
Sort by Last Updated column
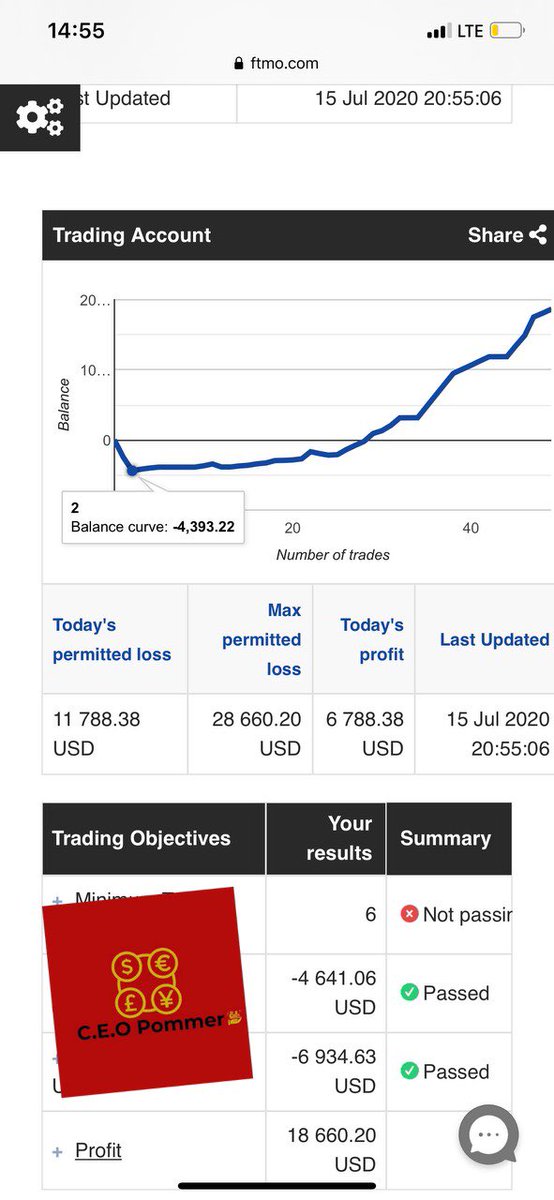pos(494,640)
